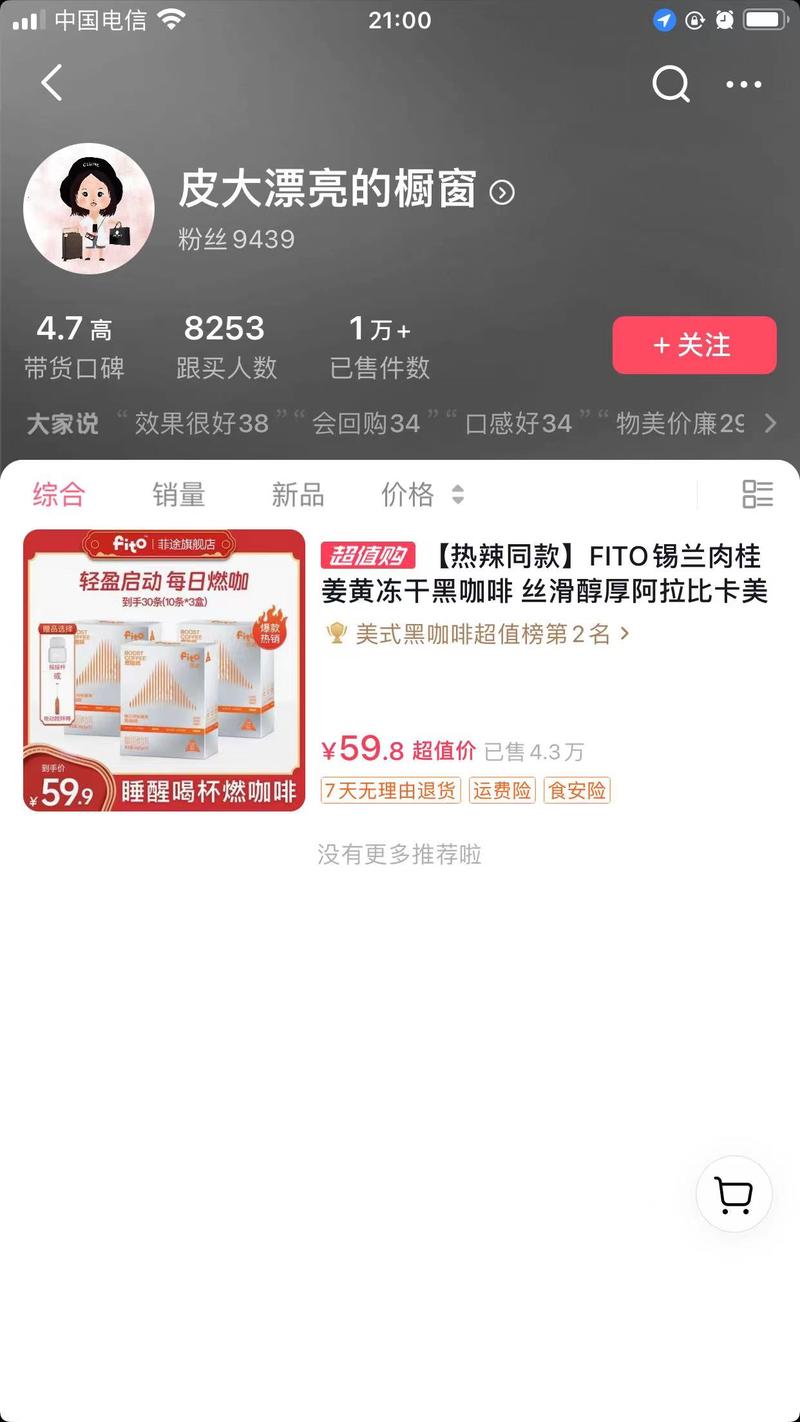Sort products by 价格
Image resolution: width=800 pixels, height=1422 pixels.
[421, 494]
